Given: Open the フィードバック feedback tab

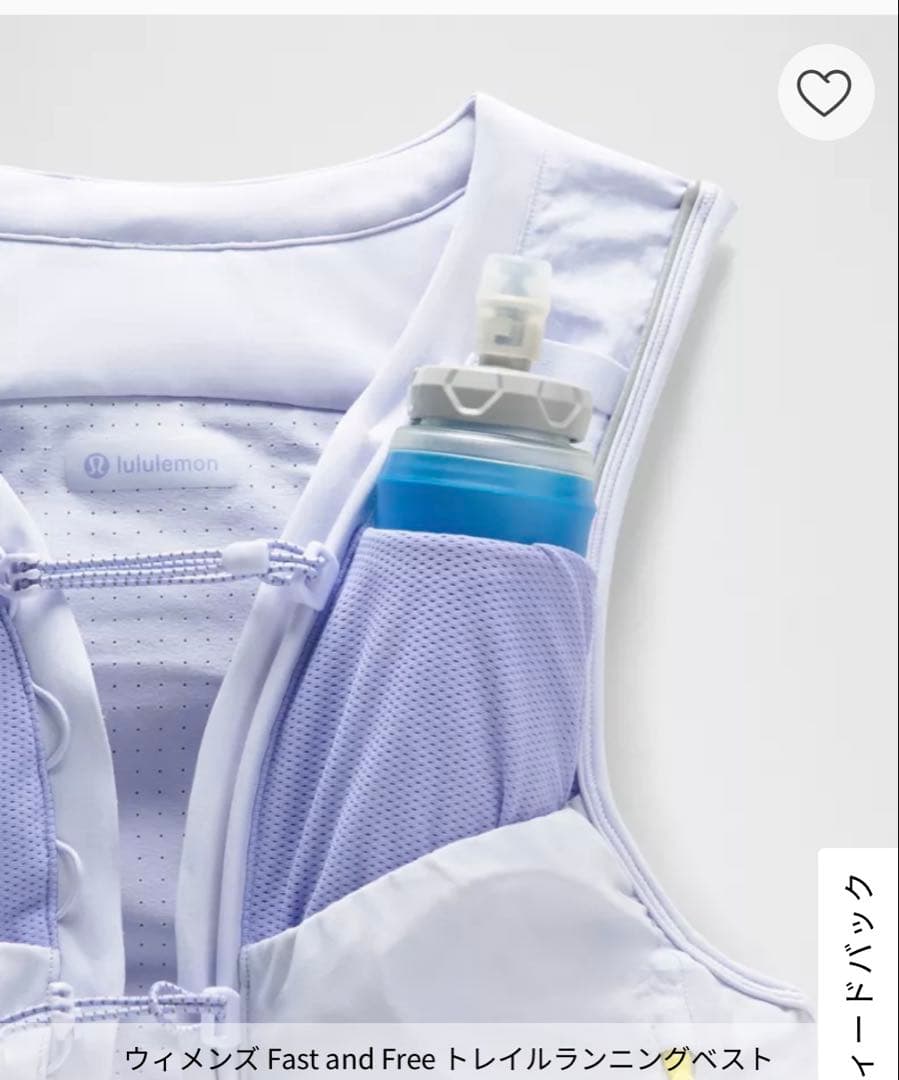Looking at the screenshot, I should tap(858, 965).
